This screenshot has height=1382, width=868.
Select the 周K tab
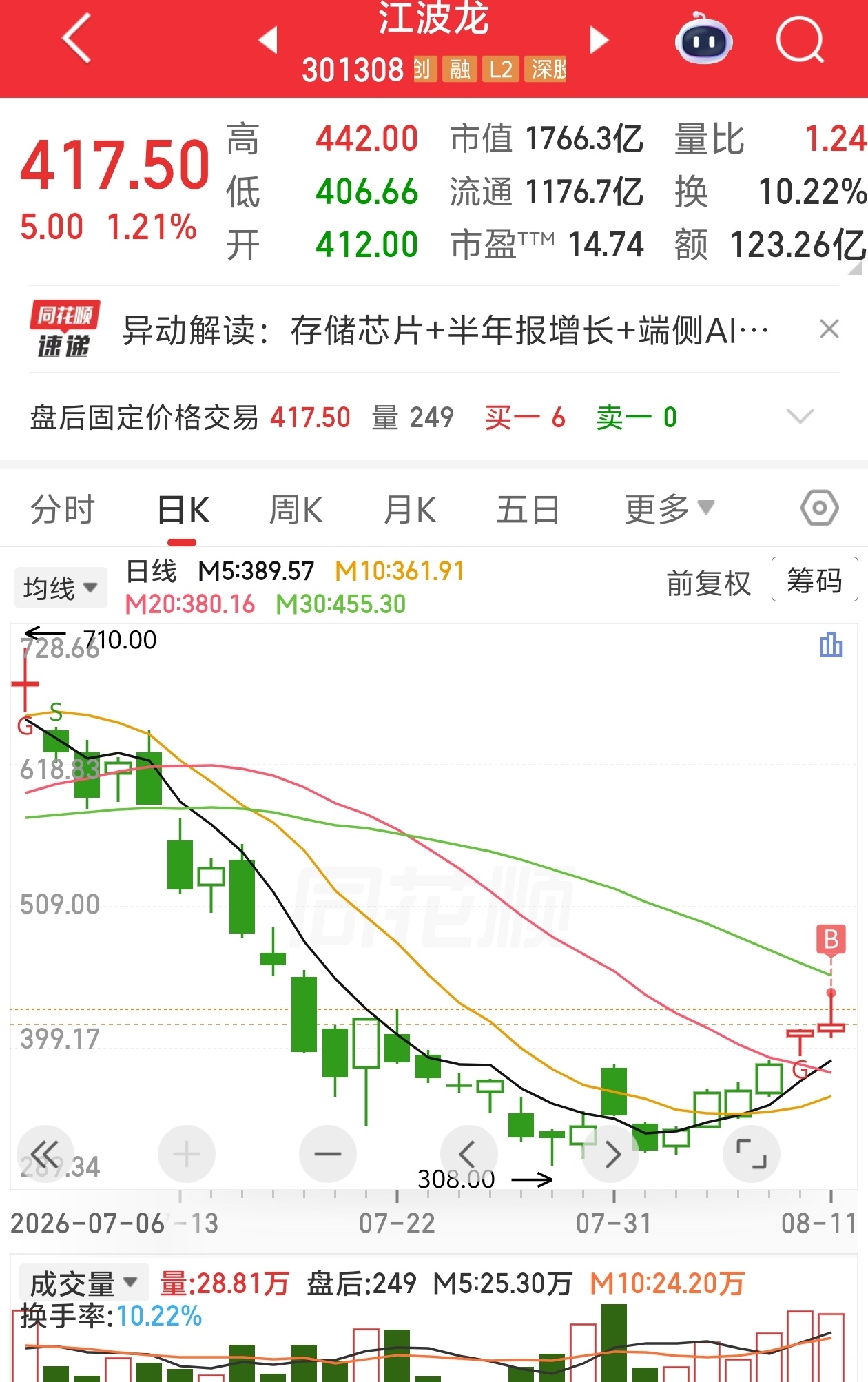click(x=296, y=510)
